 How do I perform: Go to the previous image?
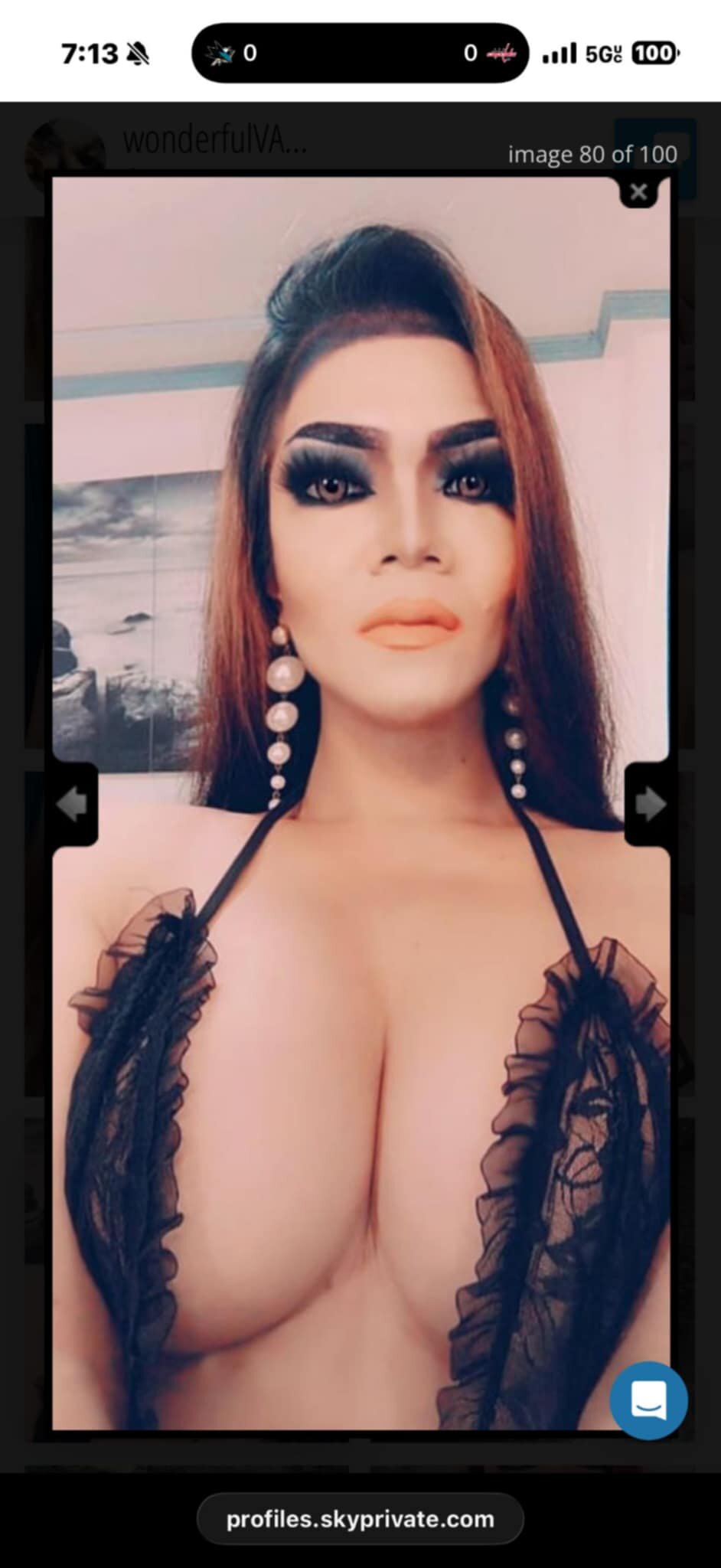pos(73,805)
